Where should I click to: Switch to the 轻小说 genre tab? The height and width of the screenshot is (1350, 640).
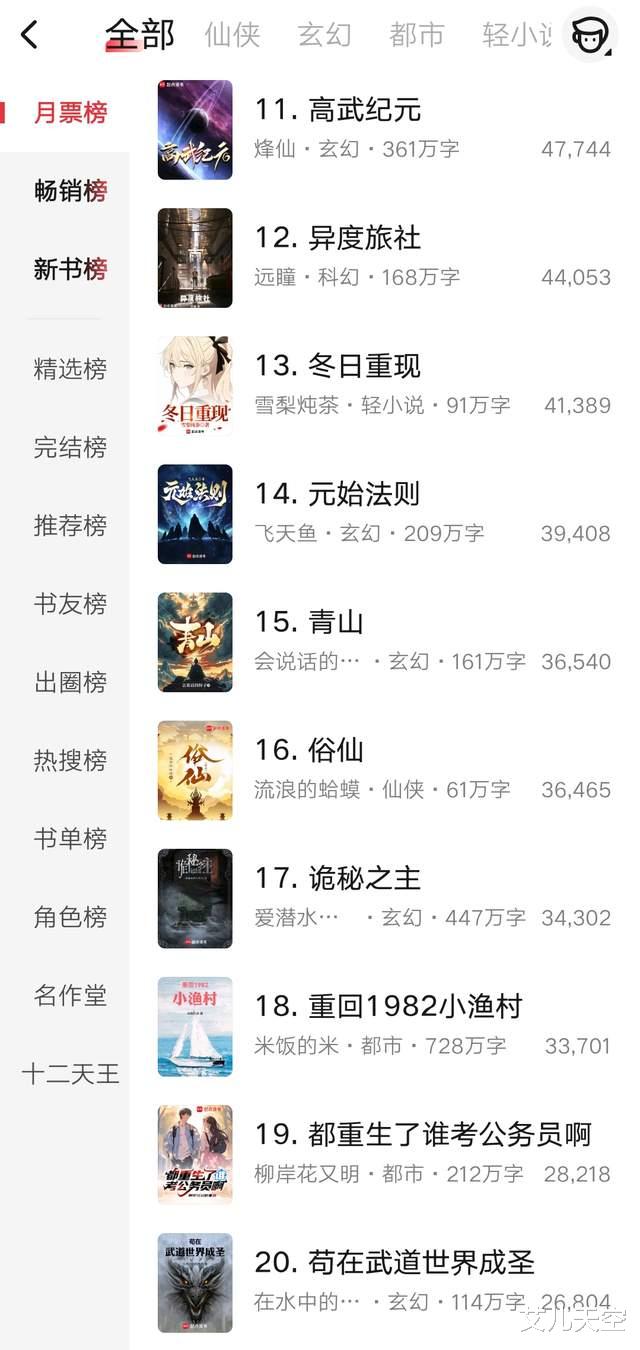click(517, 35)
